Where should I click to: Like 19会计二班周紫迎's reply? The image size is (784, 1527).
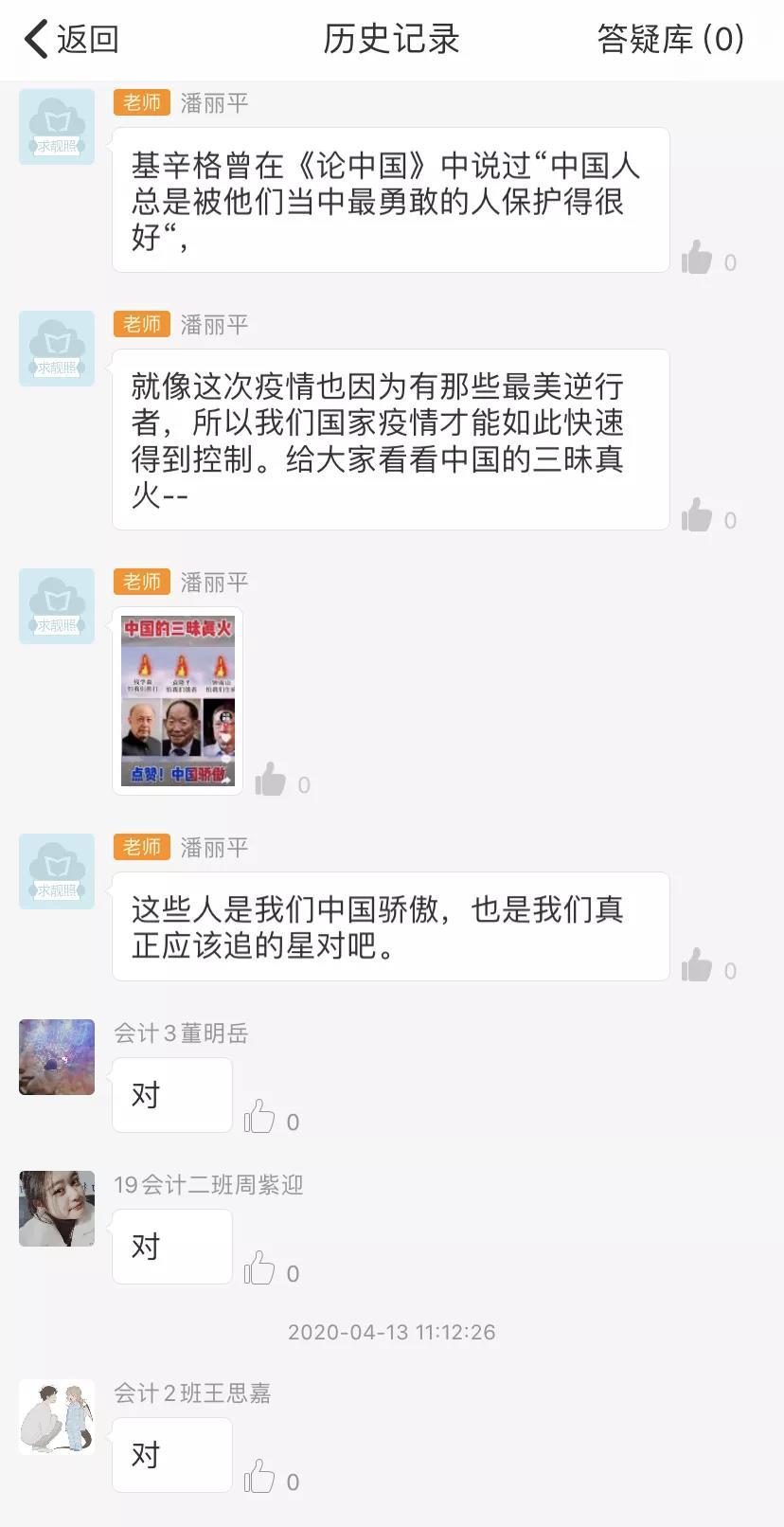click(x=259, y=1268)
